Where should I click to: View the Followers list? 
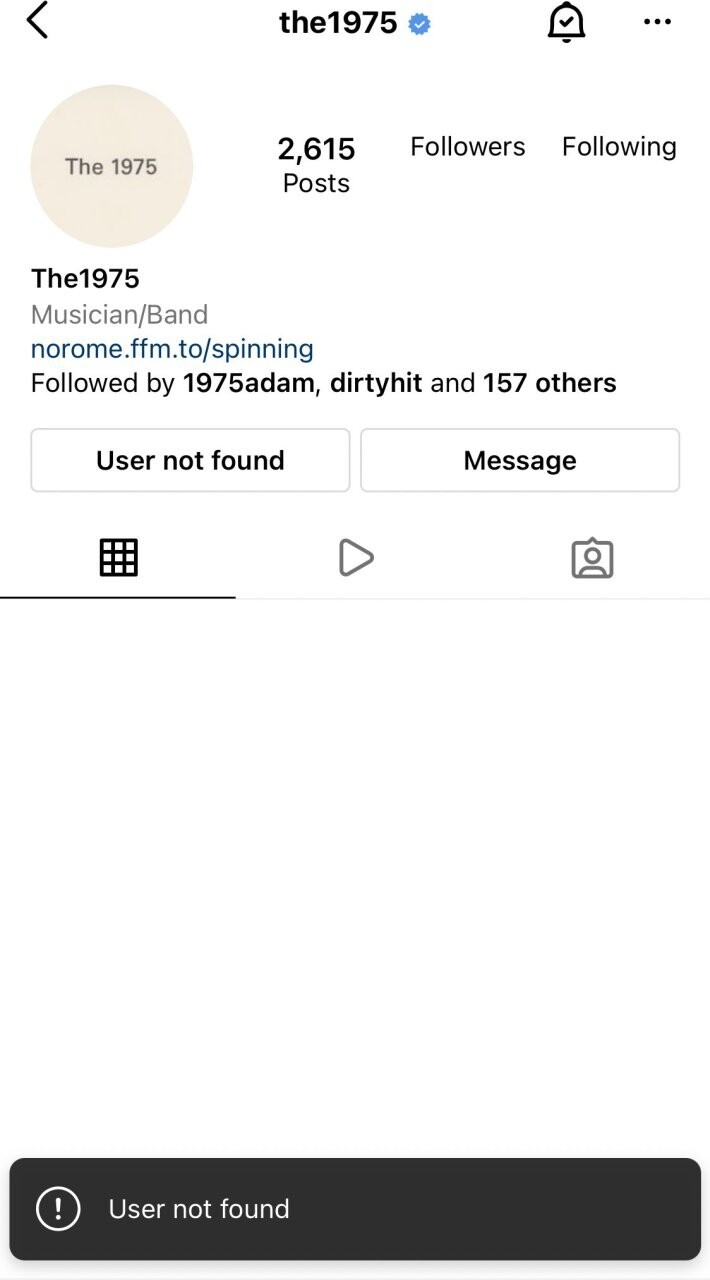(x=467, y=147)
